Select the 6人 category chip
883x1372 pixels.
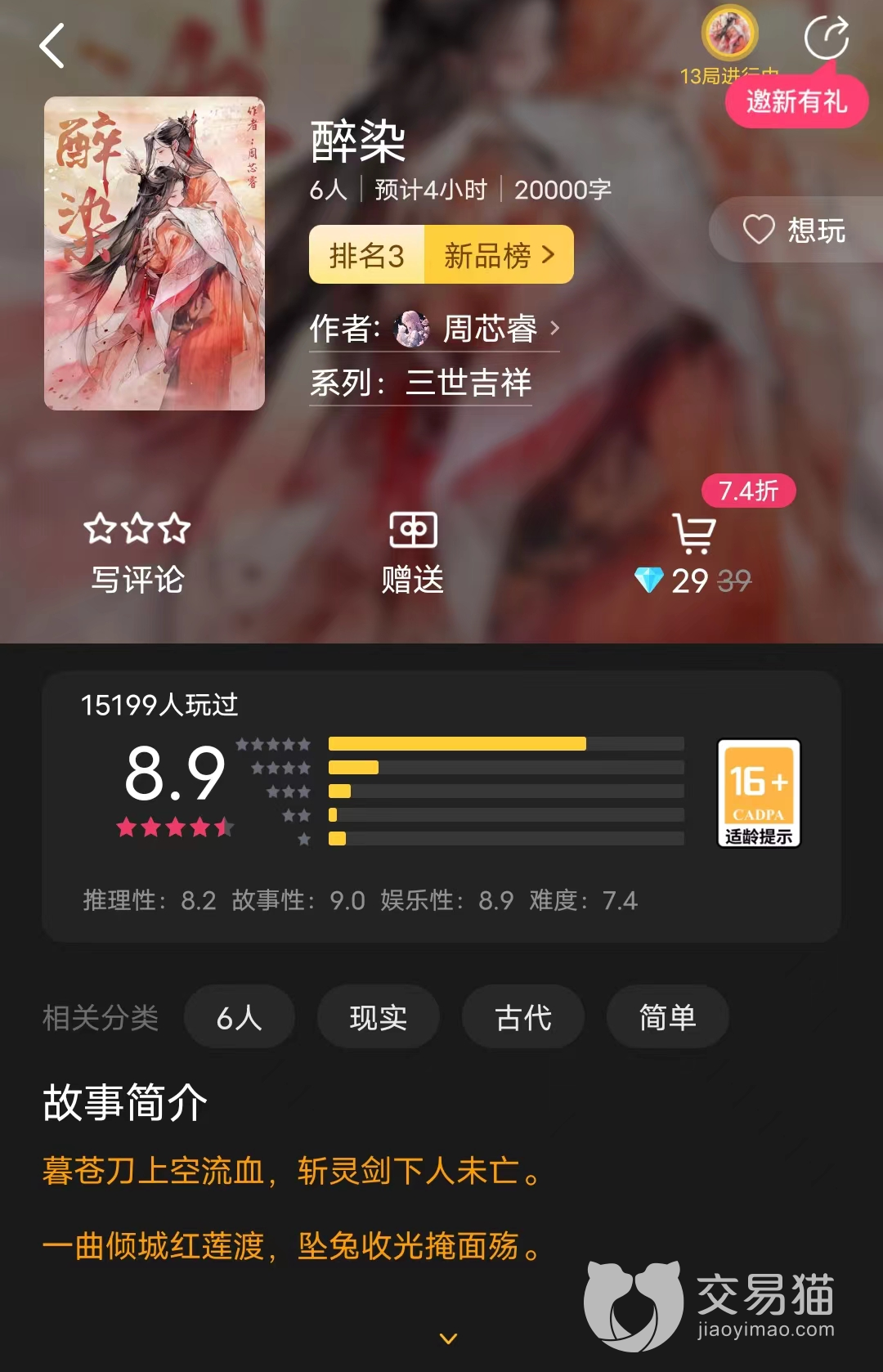tap(239, 1017)
